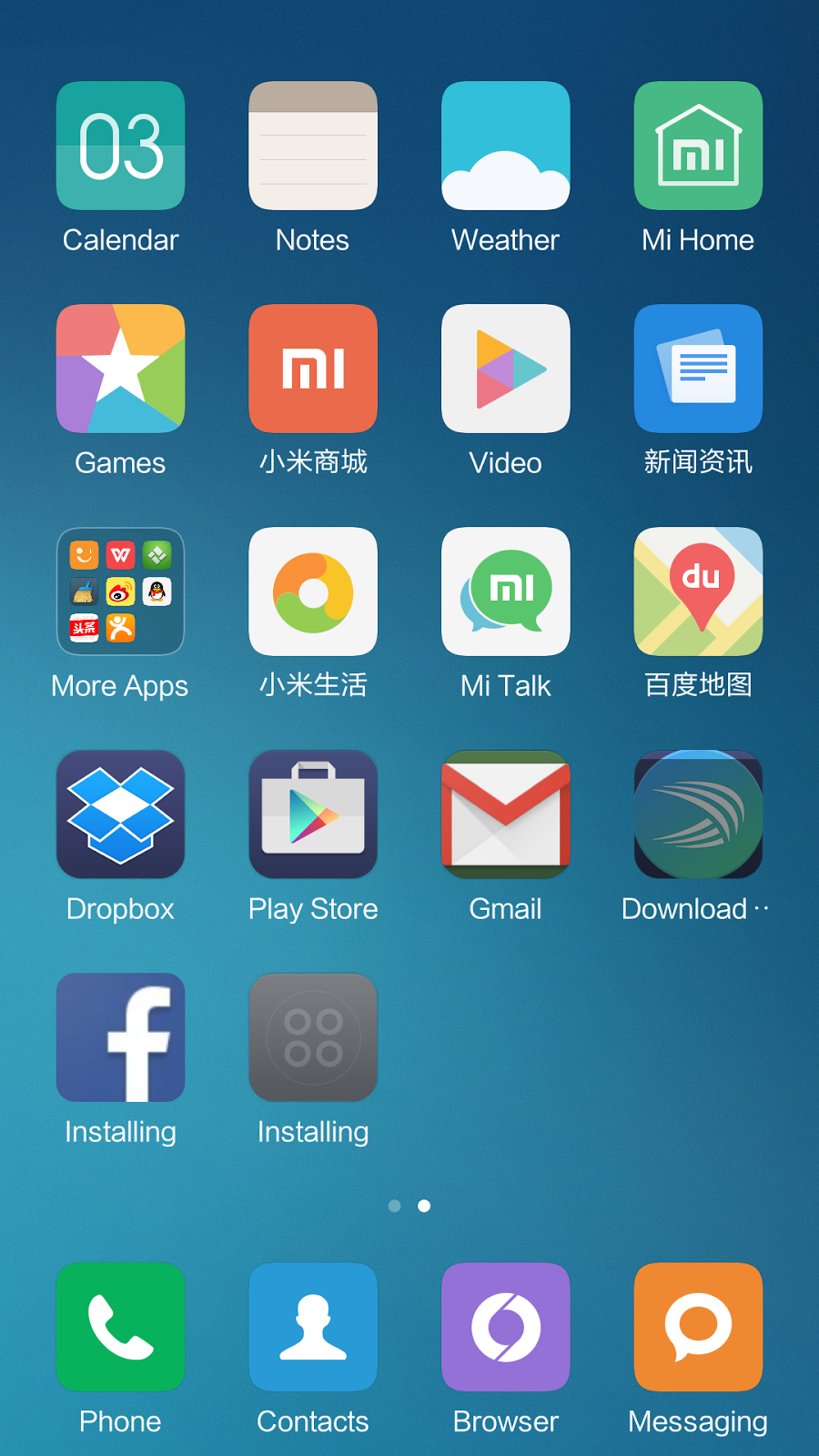This screenshot has height=1456, width=819.
Task: Start the Video app
Action: tap(506, 369)
